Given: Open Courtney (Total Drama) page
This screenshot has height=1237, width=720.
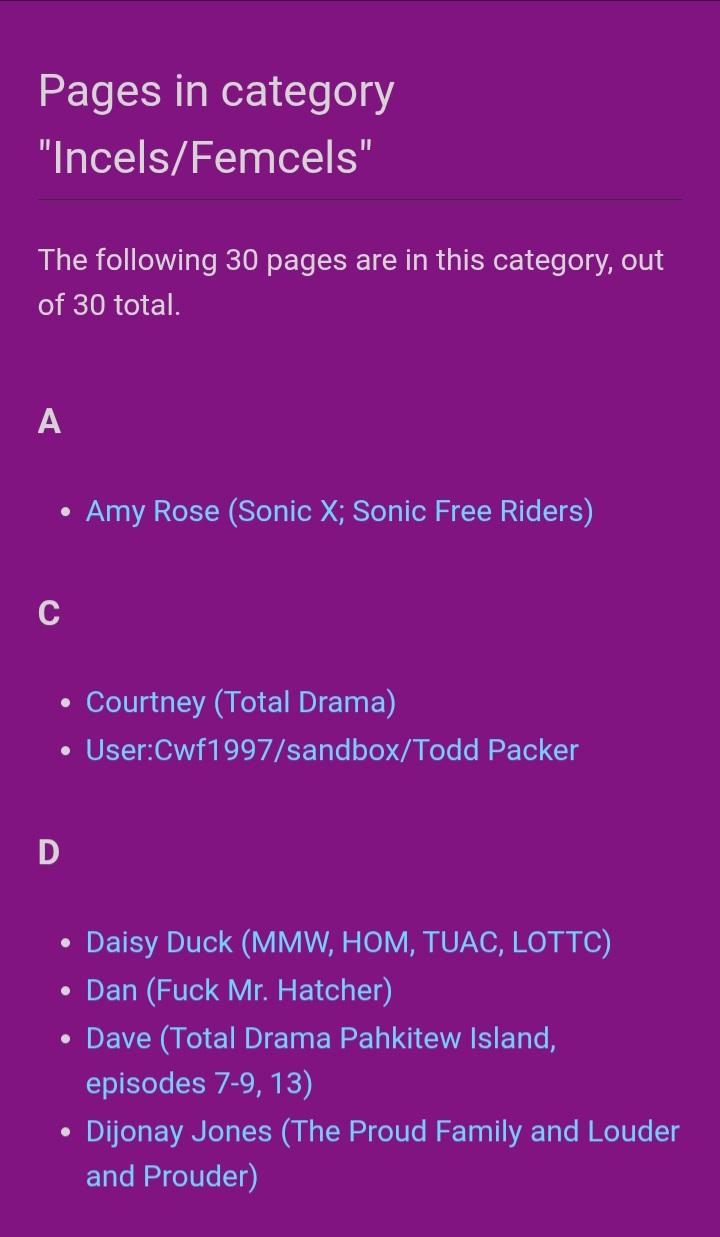Looking at the screenshot, I should [x=240, y=702].
